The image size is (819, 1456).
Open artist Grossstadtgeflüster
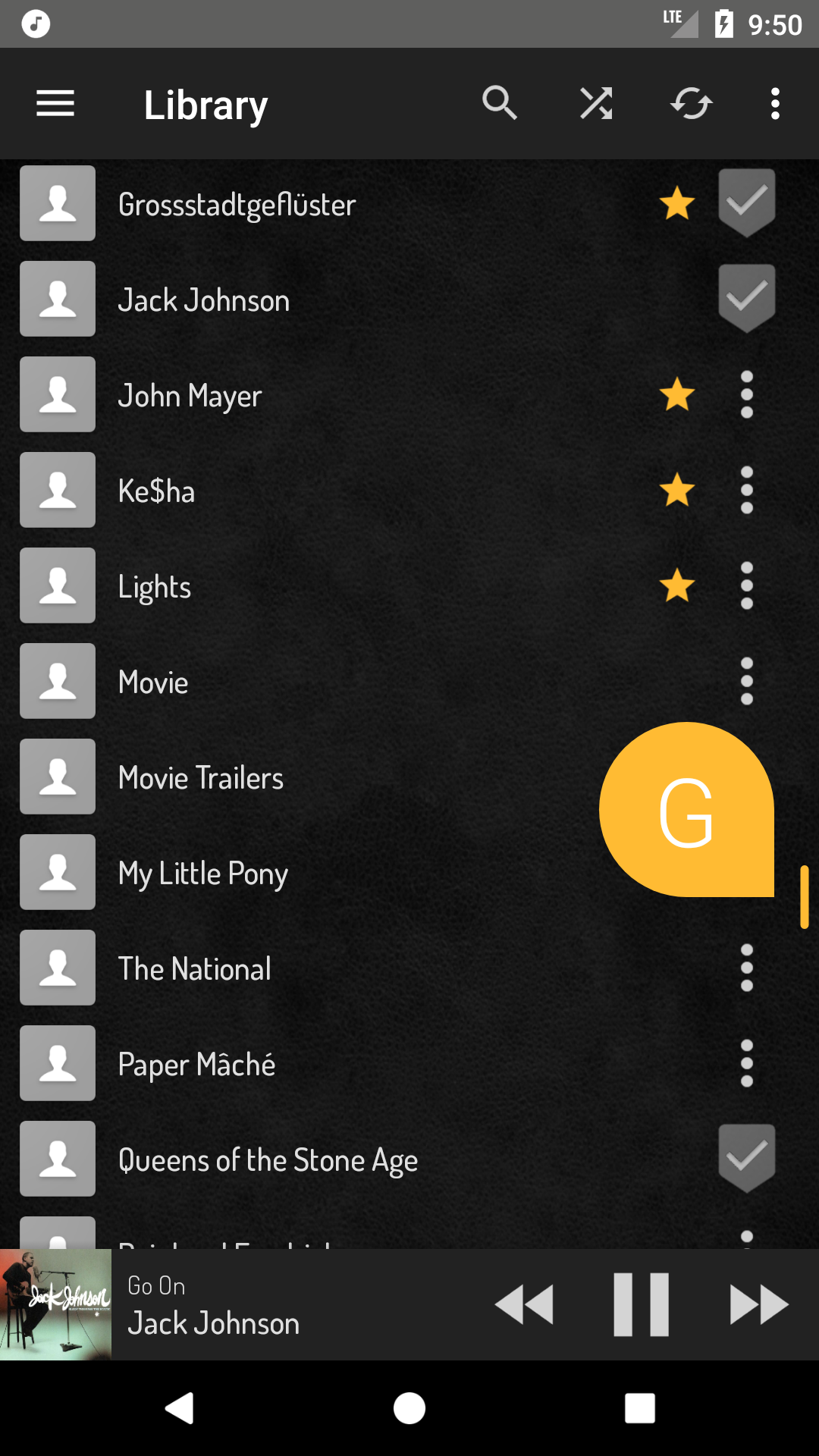click(237, 205)
